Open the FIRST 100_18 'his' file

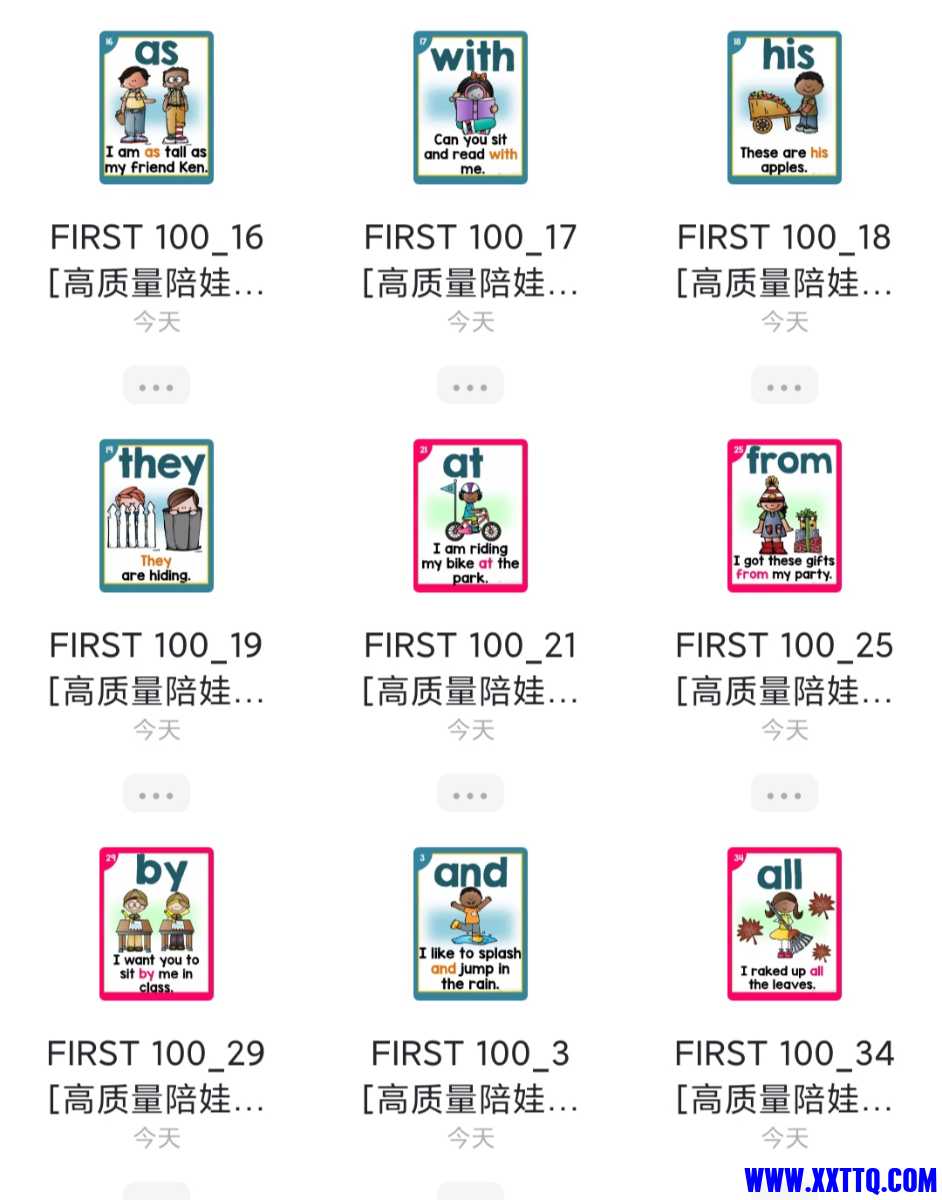click(784, 108)
